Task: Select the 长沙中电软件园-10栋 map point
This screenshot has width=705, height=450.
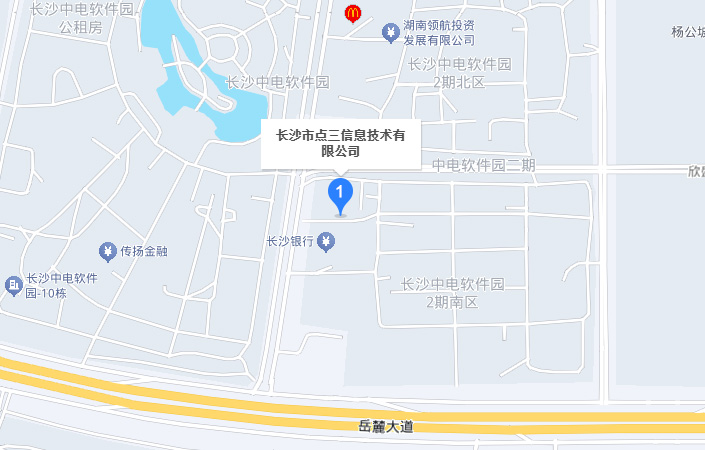Action: [x=14, y=286]
